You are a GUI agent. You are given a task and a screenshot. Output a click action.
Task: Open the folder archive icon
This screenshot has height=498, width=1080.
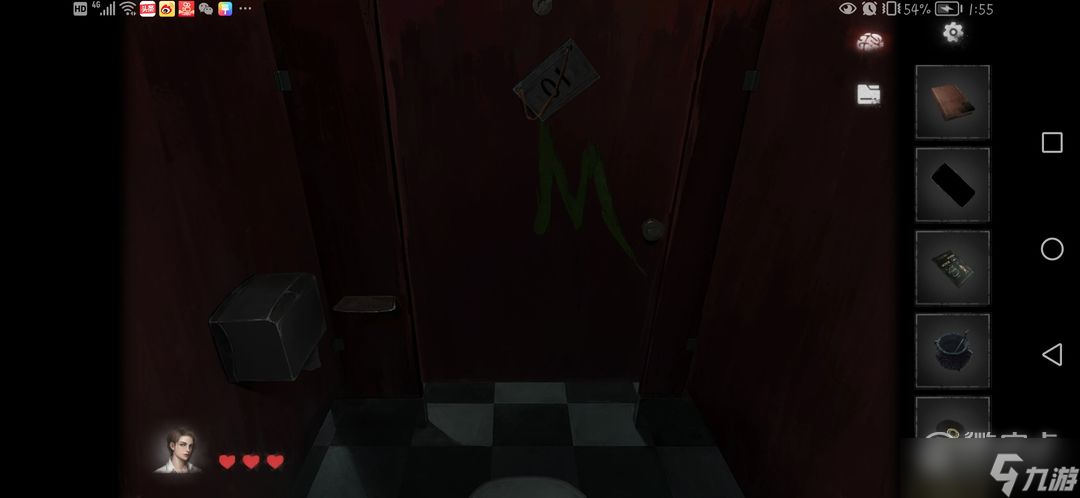[869, 94]
